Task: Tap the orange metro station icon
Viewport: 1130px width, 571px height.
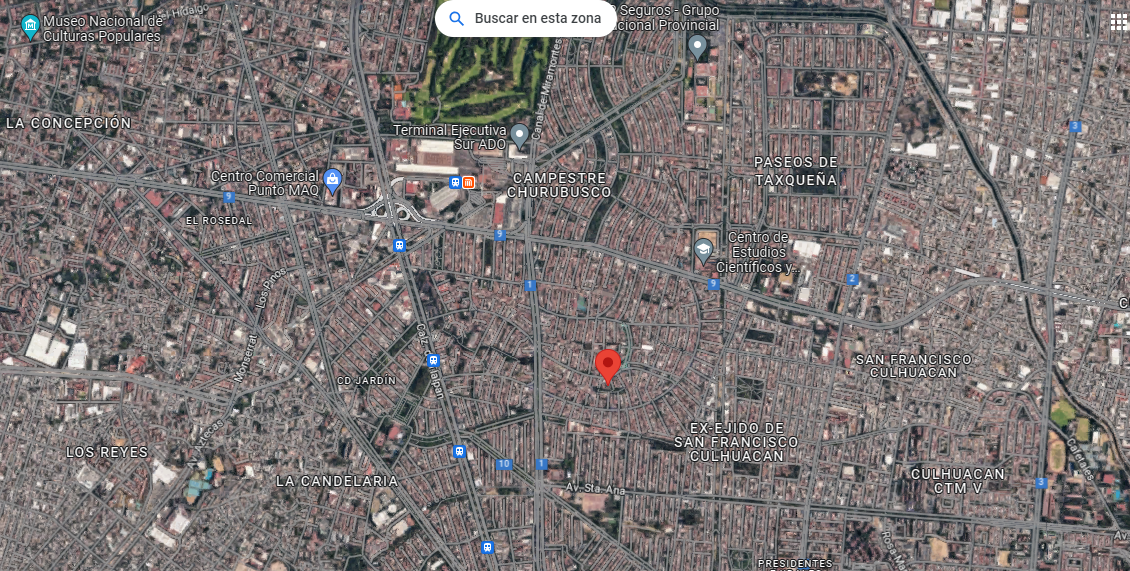Action: click(468, 182)
